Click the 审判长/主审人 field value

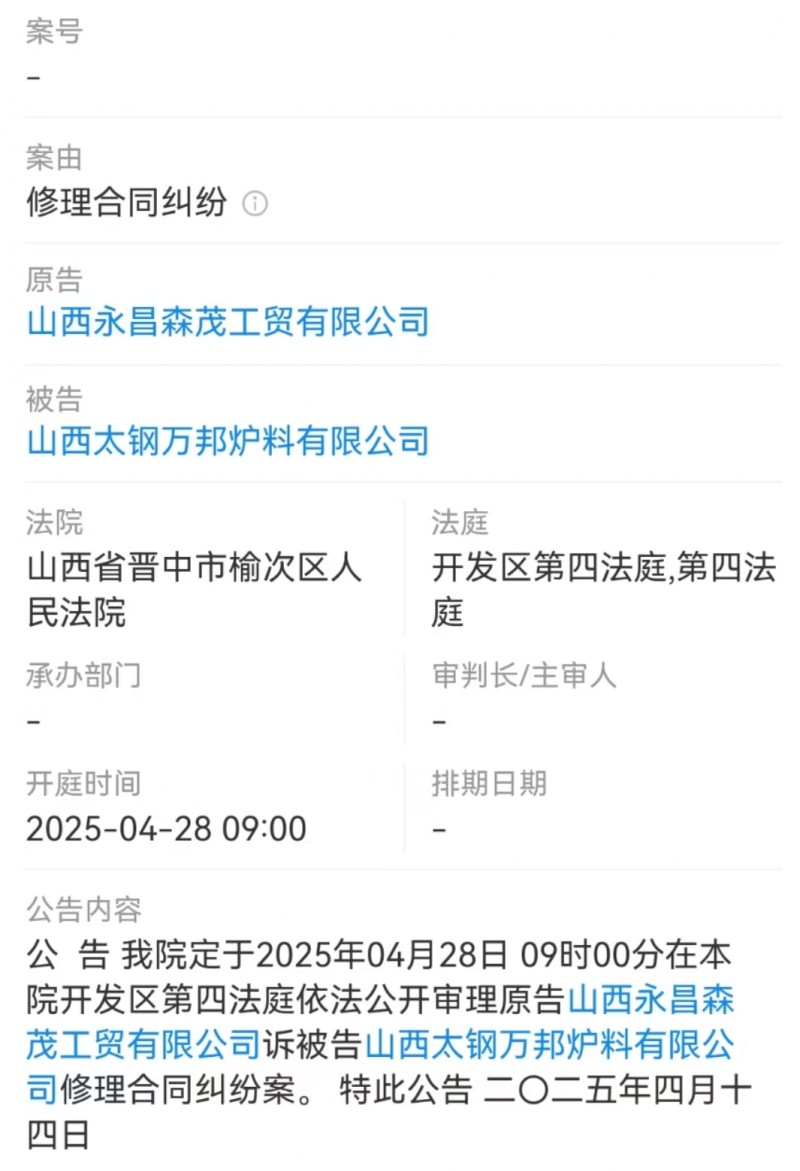tap(437, 718)
